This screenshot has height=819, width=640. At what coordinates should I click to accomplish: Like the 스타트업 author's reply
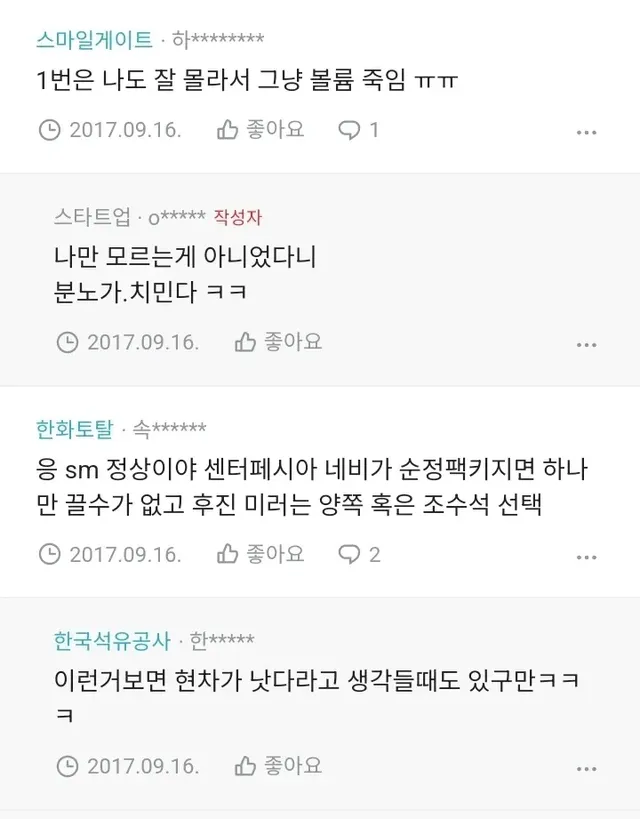(x=278, y=342)
